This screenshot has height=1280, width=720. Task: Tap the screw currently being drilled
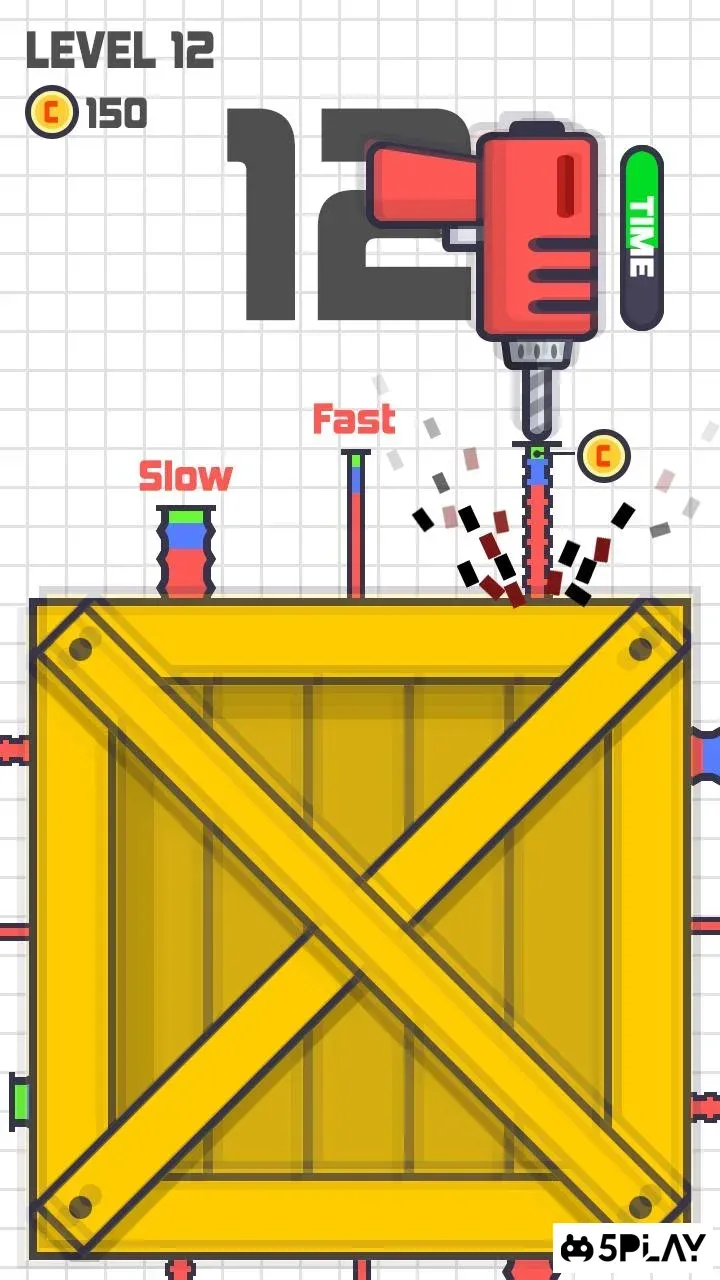(535, 520)
